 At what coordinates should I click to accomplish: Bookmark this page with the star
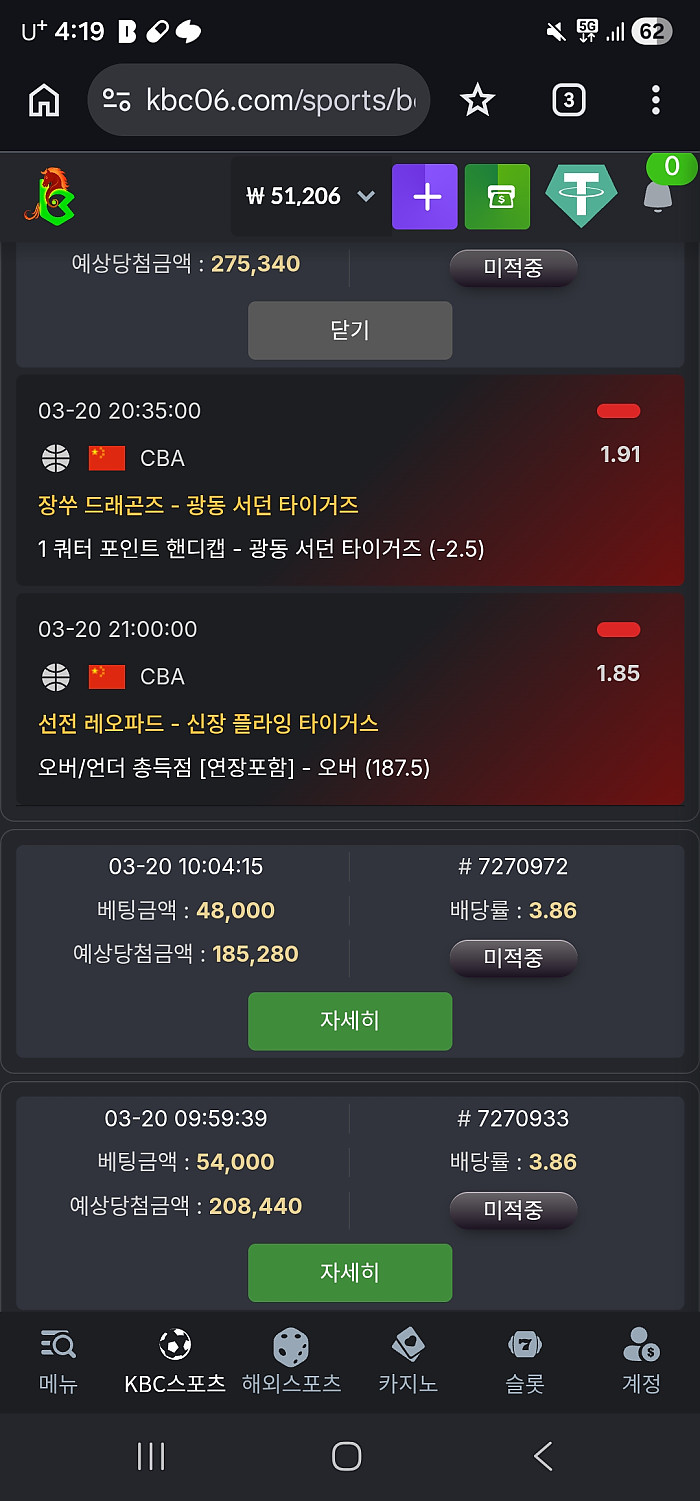coord(477,100)
